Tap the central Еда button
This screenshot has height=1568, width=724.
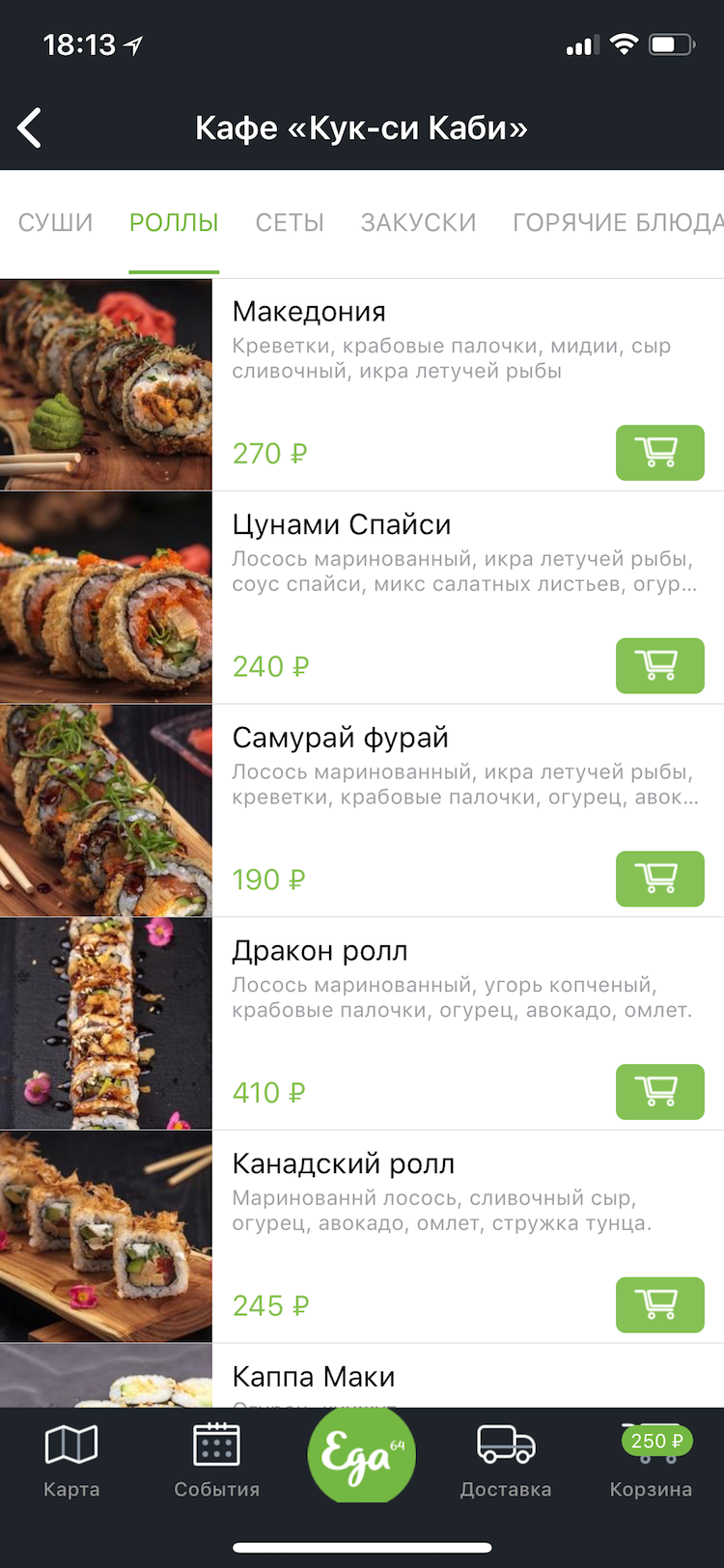(361, 1455)
